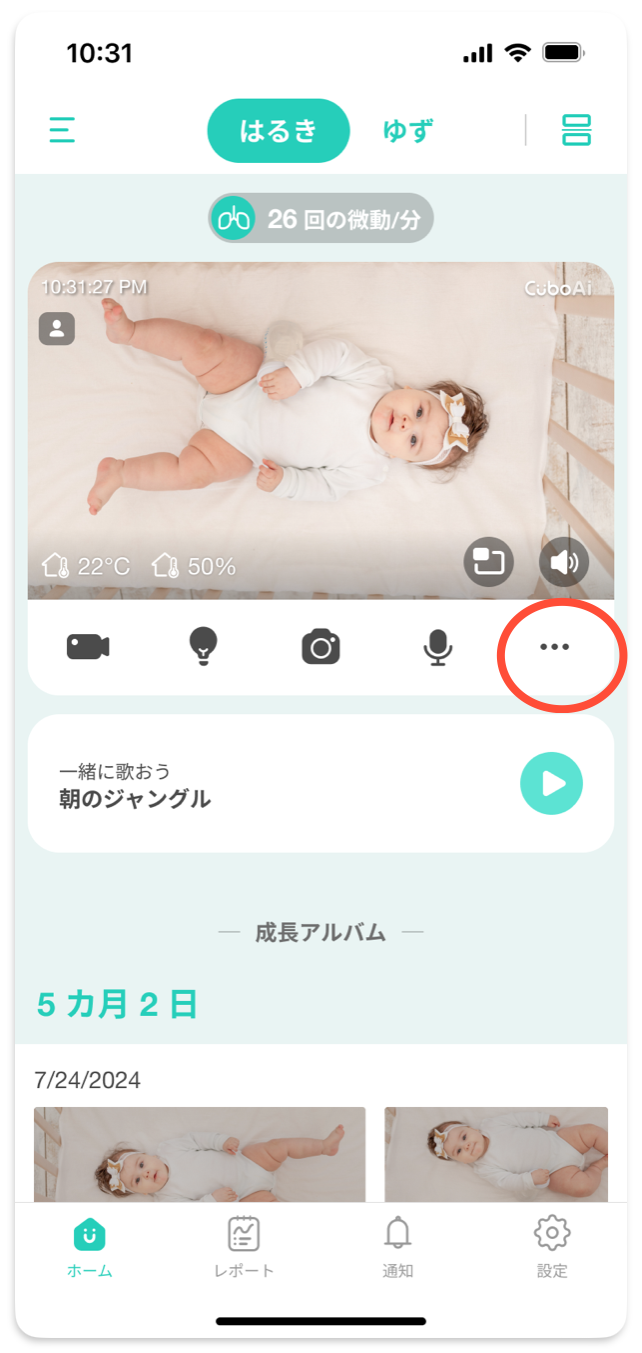
Task: Go to the 通知 tab
Action: [x=397, y=1246]
